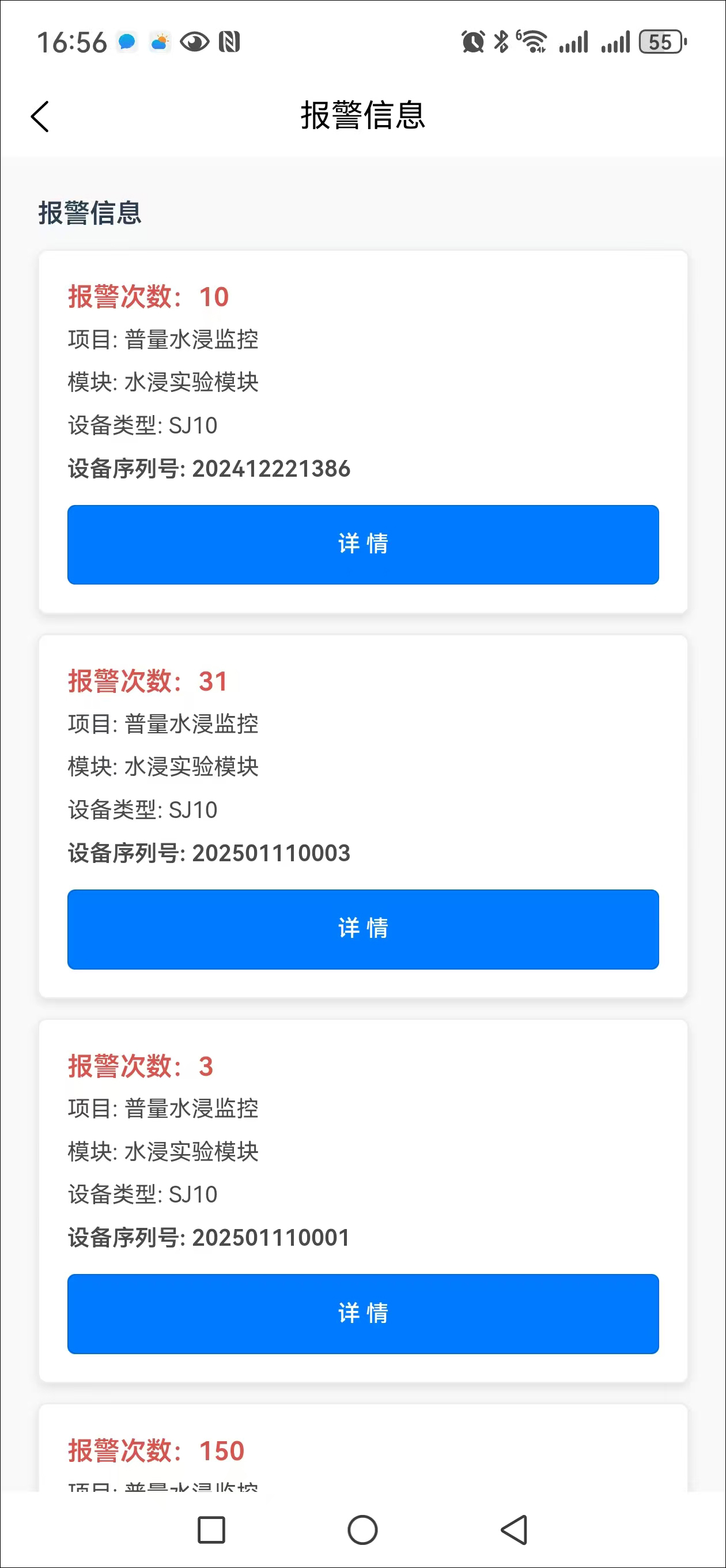Tap the system home button
This screenshot has height=1568, width=726.
tap(362, 1529)
